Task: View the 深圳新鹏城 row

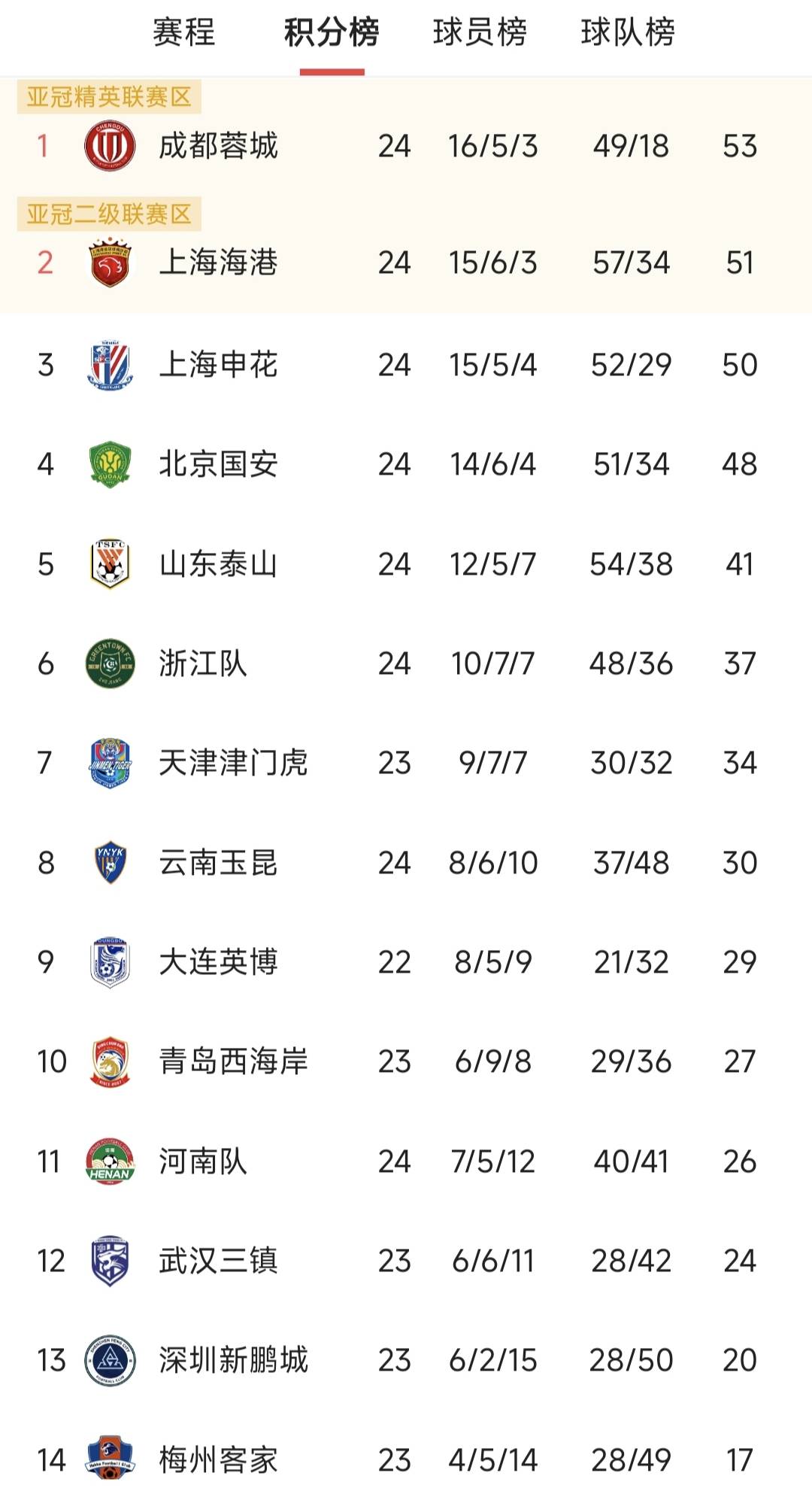Action: tap(233, 1360)
